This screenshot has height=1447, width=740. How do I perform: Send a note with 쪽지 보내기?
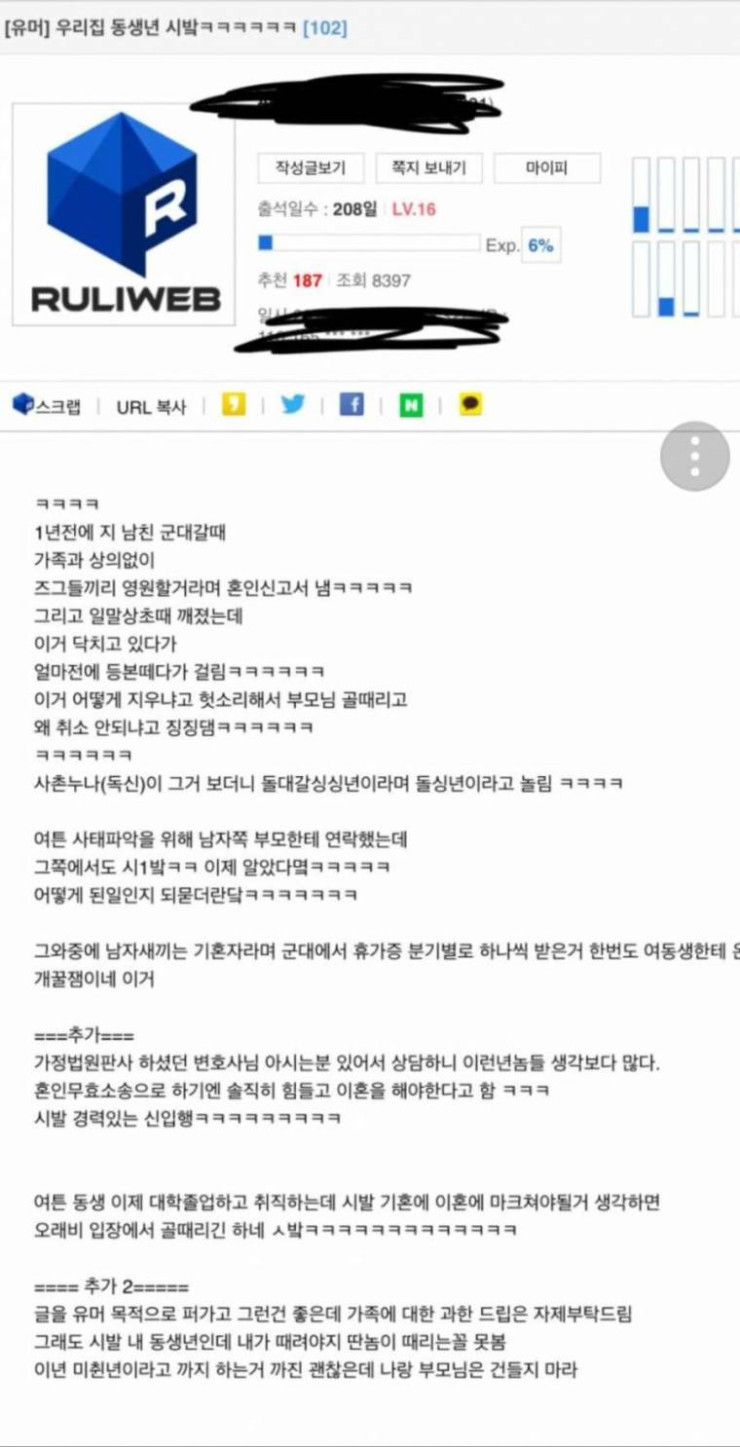pyautogui.click(x=428, y=168)
